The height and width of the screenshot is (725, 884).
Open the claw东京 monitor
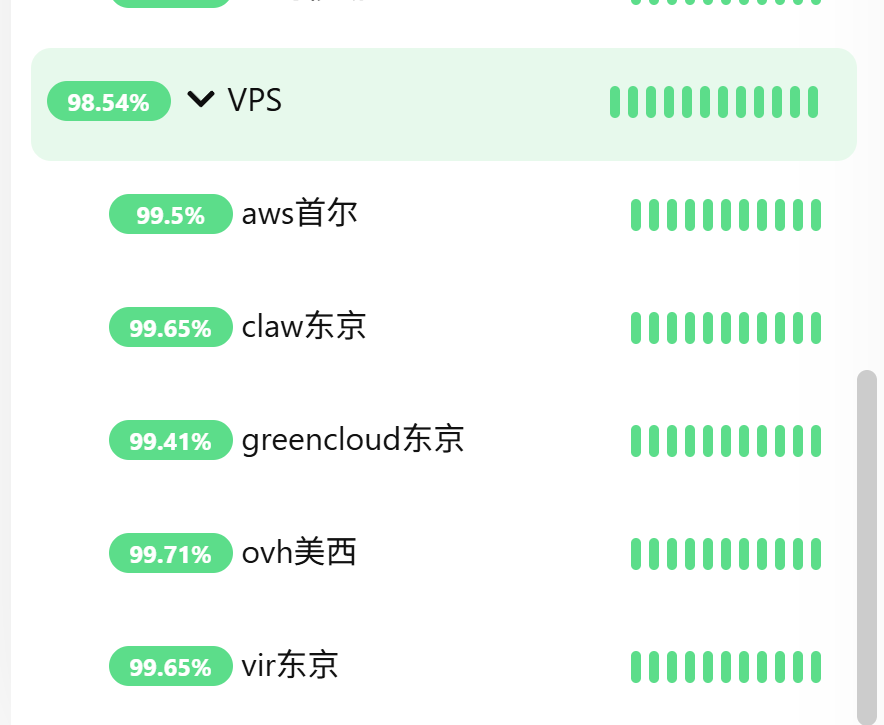[303, 327]
